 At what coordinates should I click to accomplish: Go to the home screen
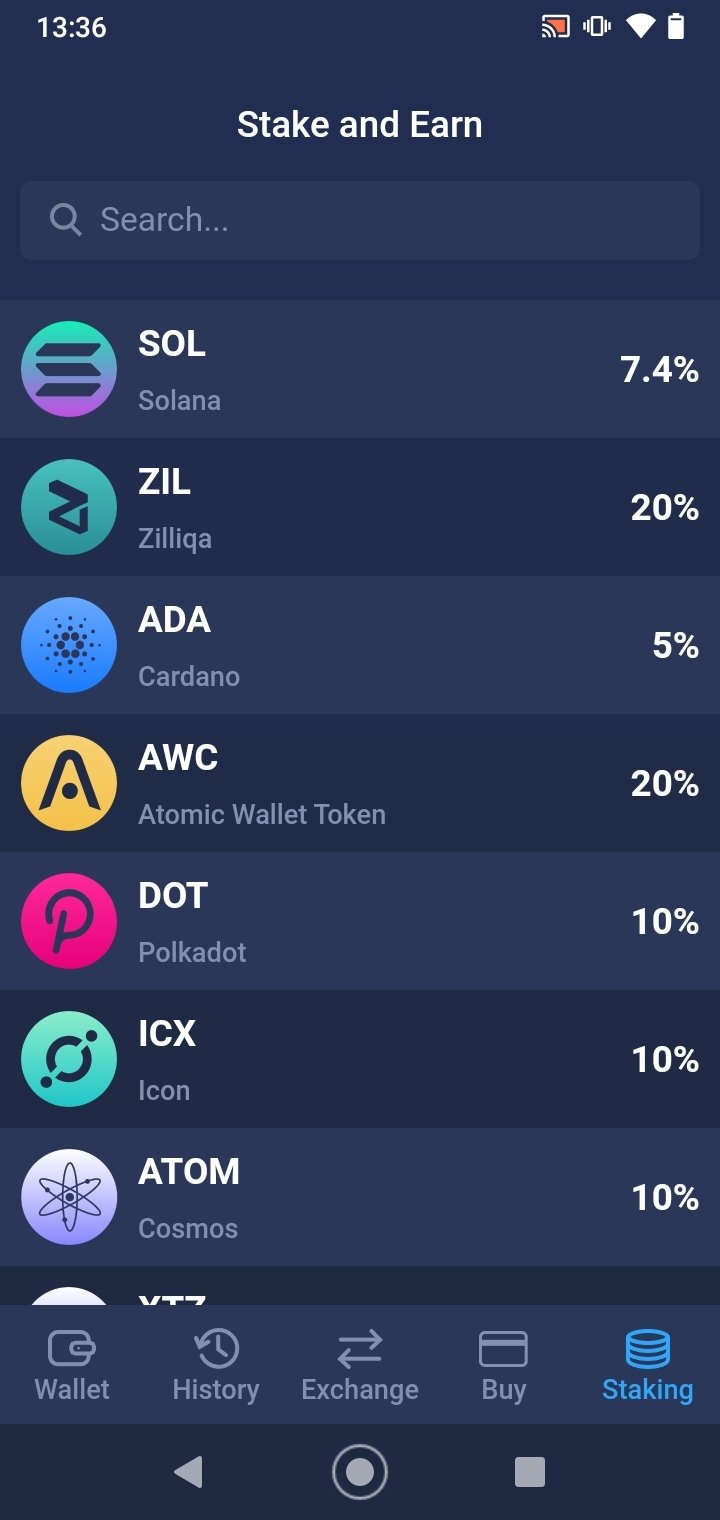[360, 1472]
